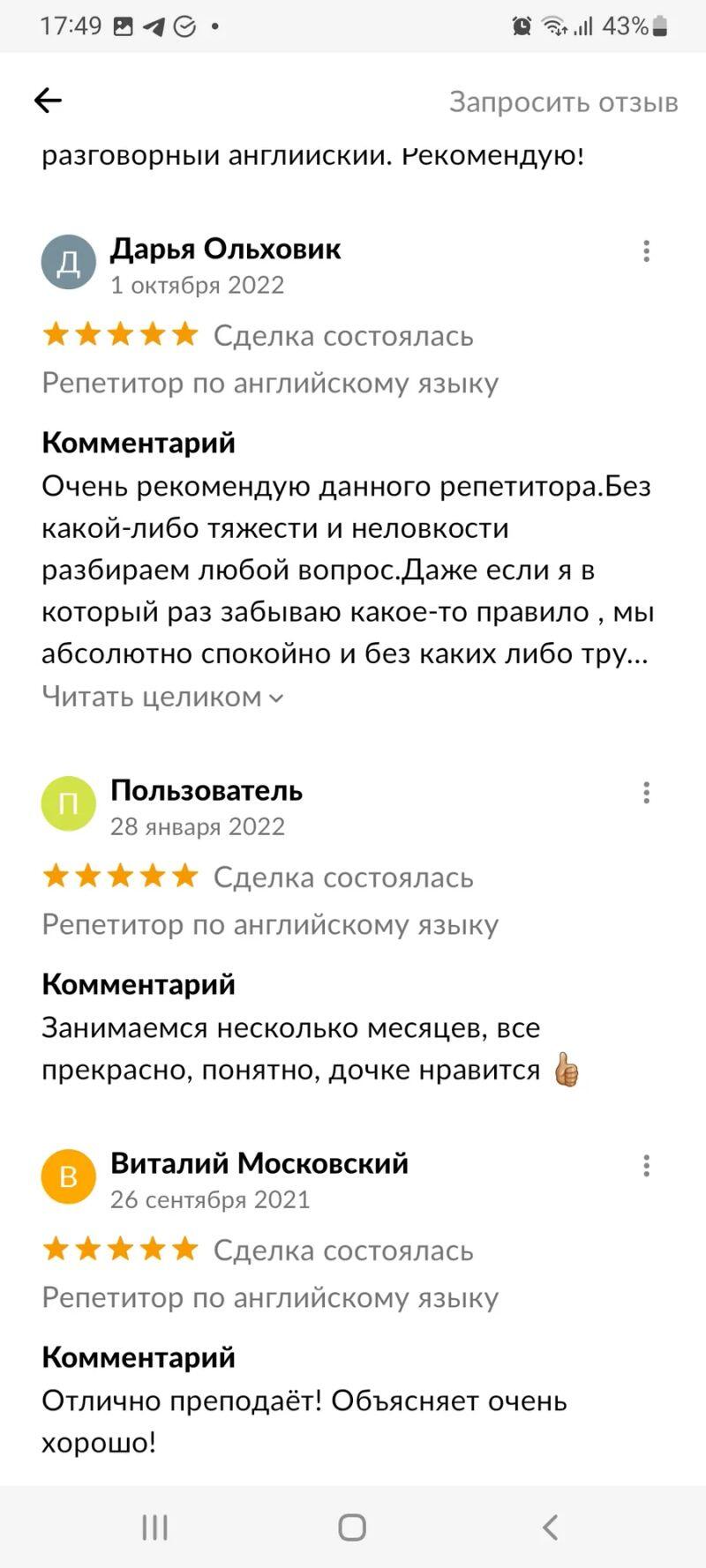Open Виталий Московский's profile avatar
The height and width of the screenshot is (1568, 706).
69,1176
